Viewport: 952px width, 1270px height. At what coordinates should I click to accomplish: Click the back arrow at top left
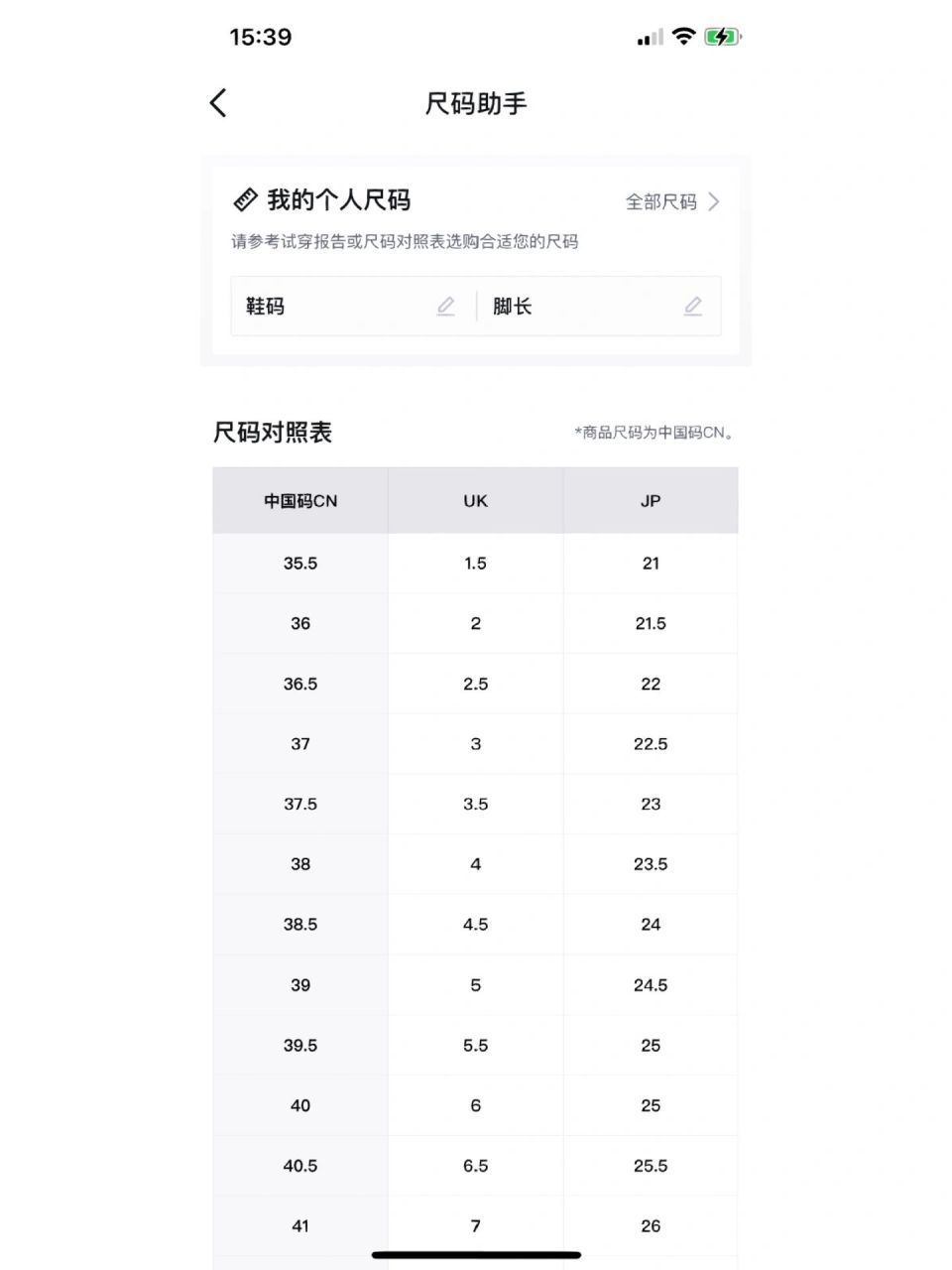click(x=217, y=102)
